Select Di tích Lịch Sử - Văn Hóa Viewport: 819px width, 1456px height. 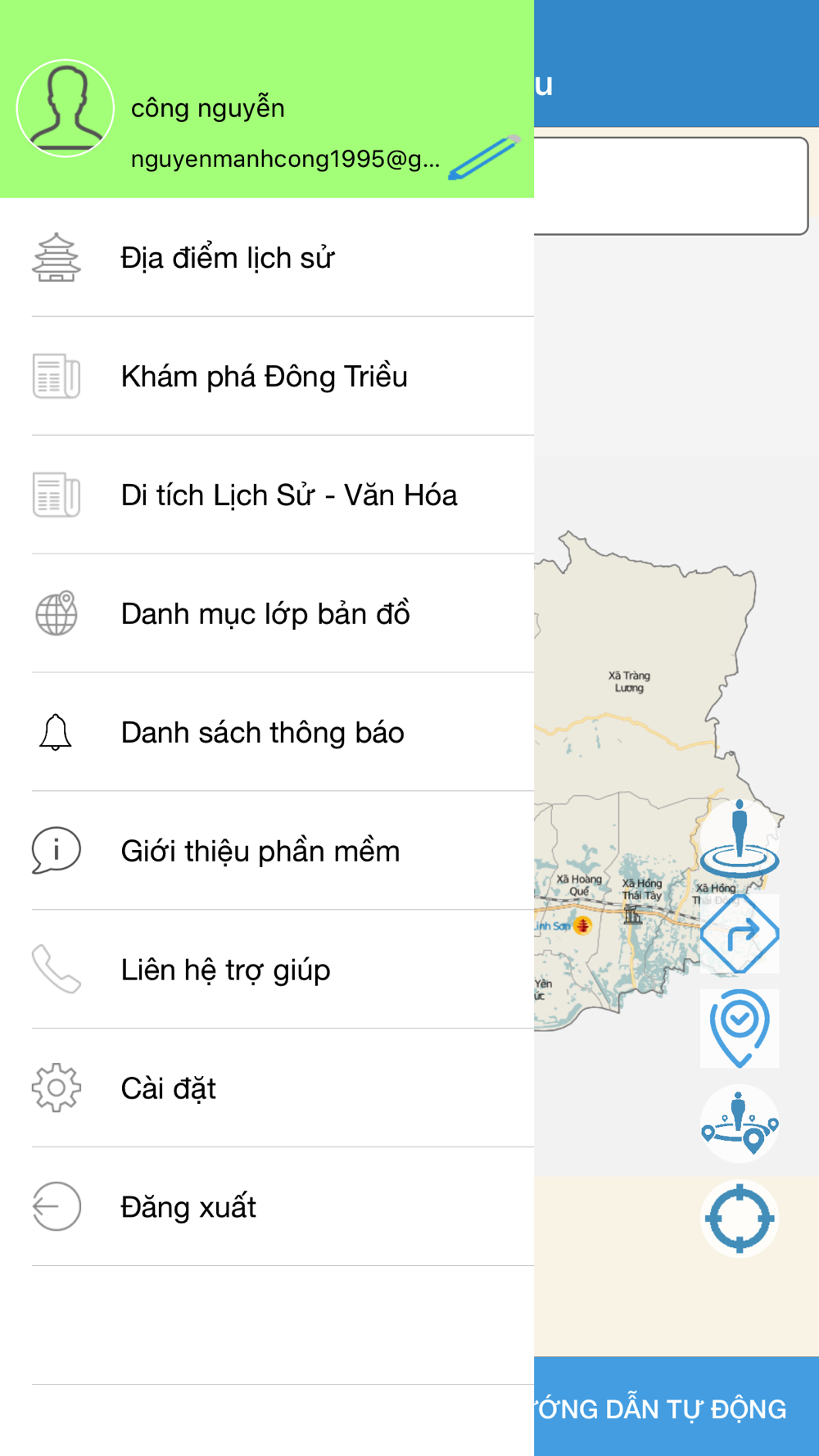pyautogui.click(x=267, y=495)
